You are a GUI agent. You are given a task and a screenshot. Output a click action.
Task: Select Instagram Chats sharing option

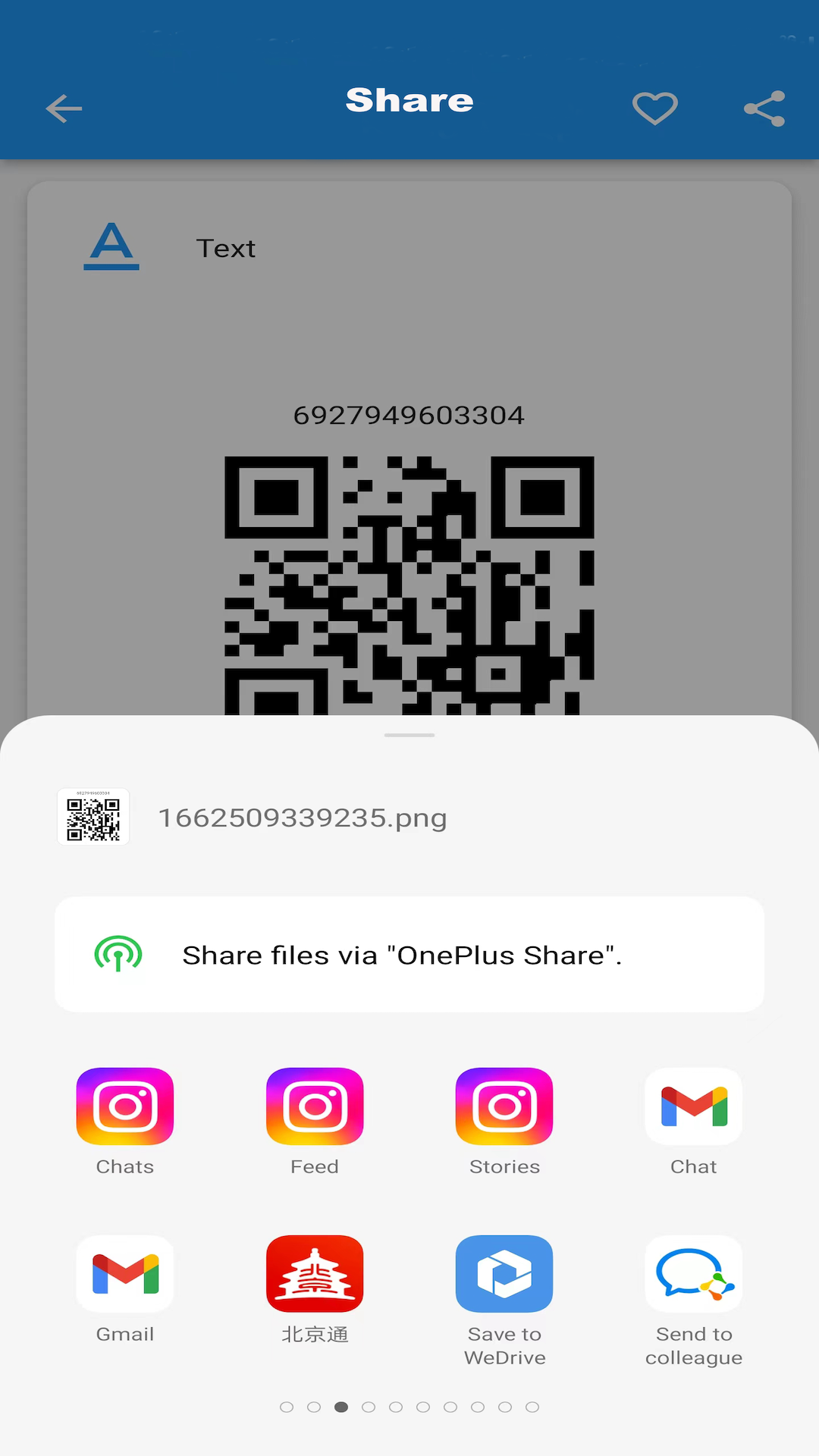coord(124,1106)
